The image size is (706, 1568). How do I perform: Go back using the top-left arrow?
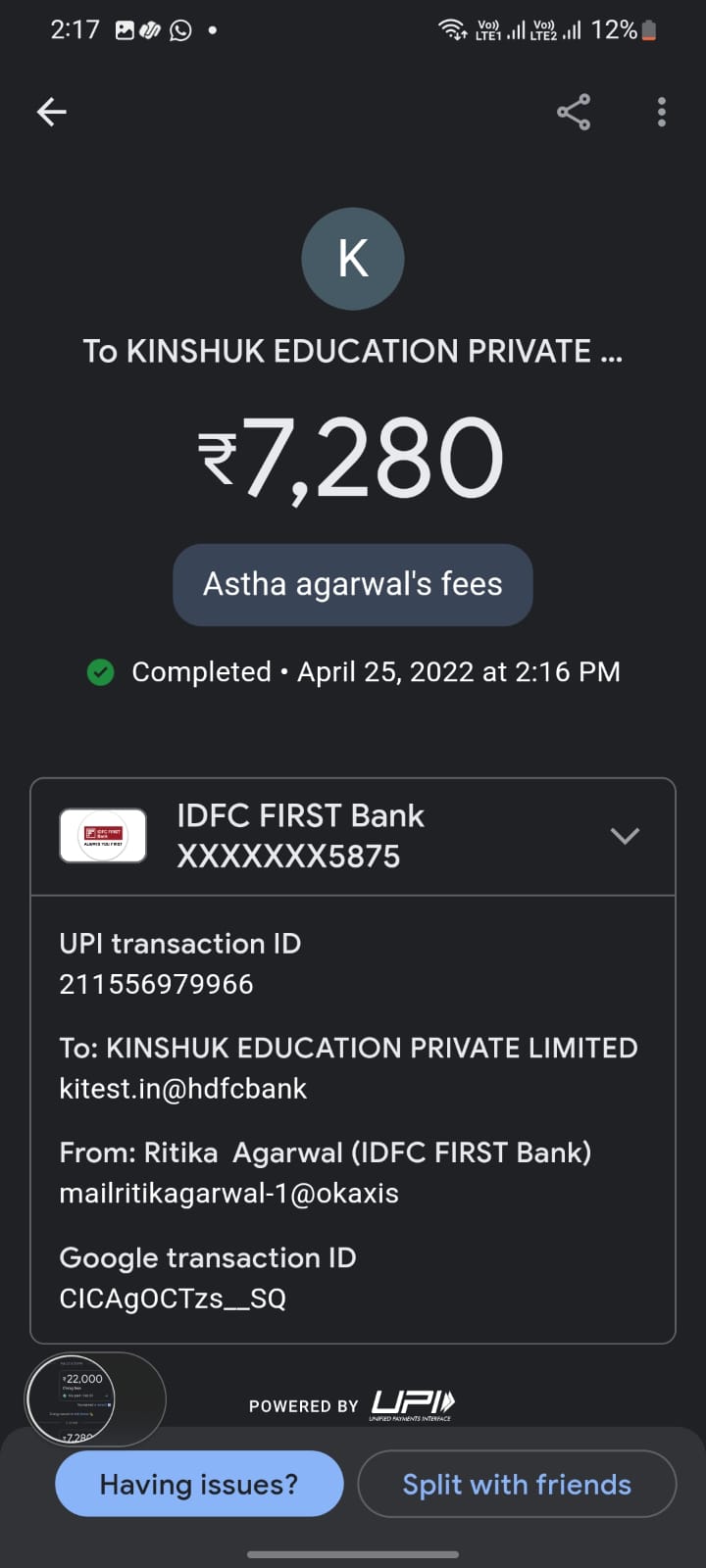(52, 112)
